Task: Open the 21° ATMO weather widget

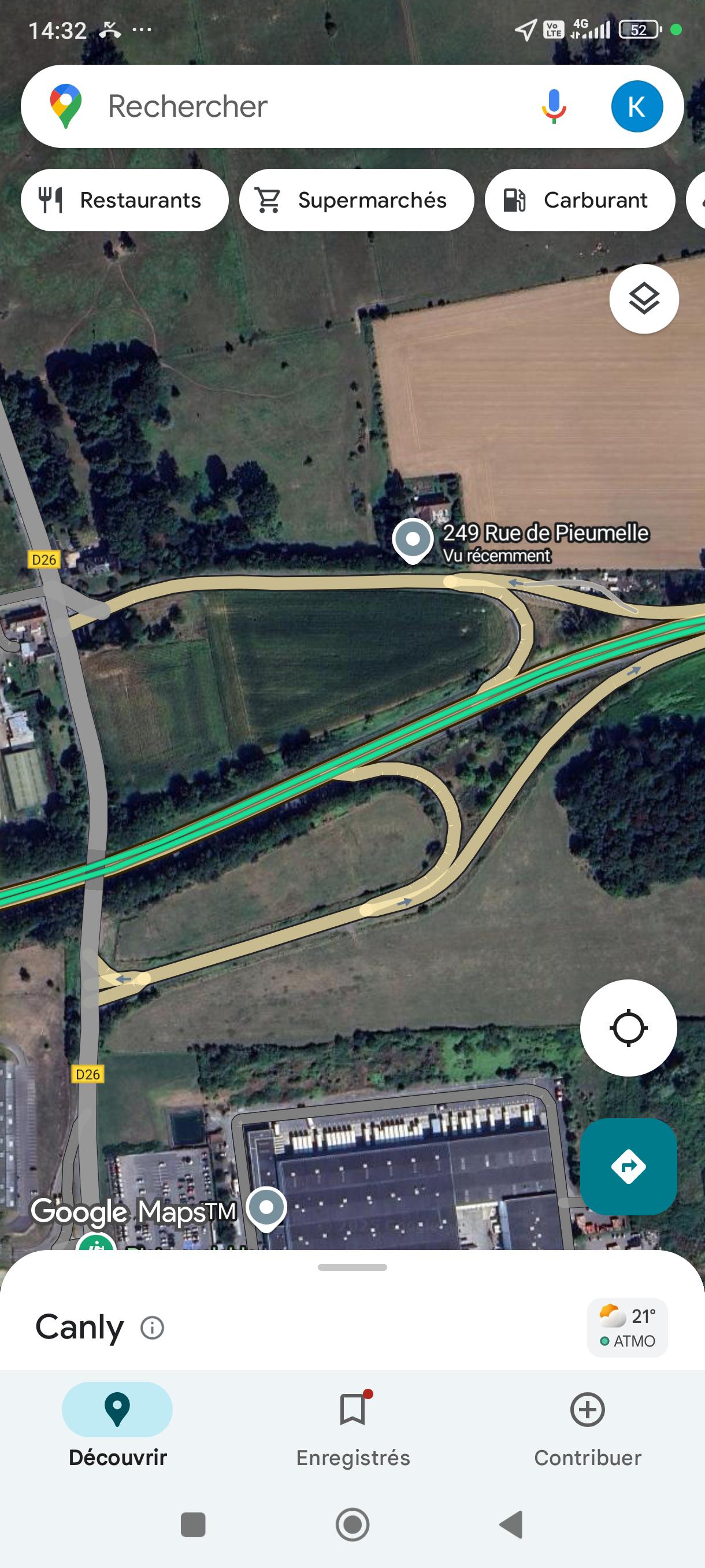Action: click(x=627, y=1327)
